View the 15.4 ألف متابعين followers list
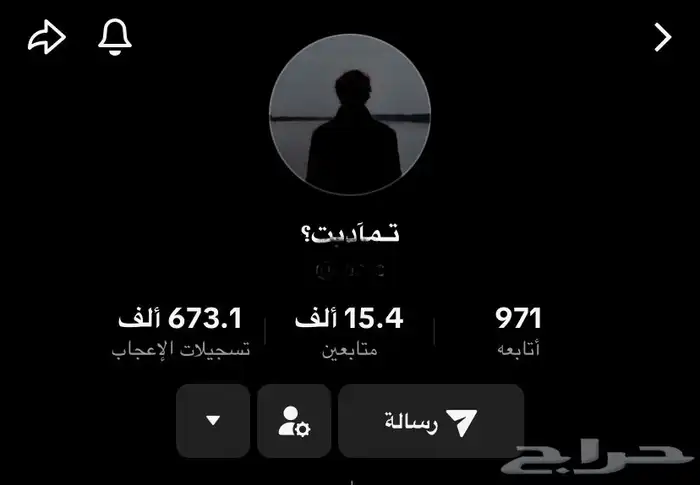 [x=349, y=331]
